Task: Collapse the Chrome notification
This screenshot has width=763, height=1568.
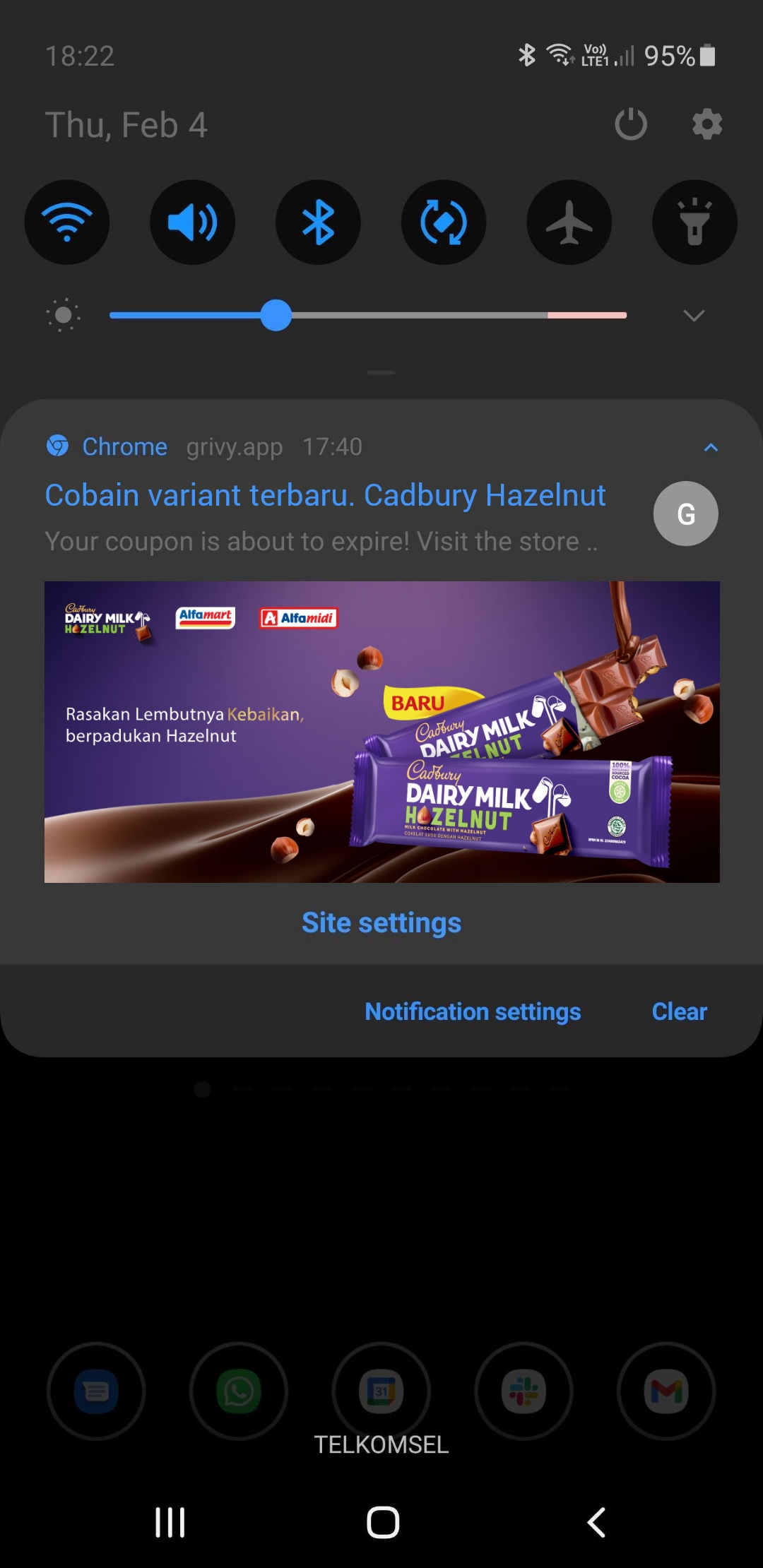Action: point(711,447)
